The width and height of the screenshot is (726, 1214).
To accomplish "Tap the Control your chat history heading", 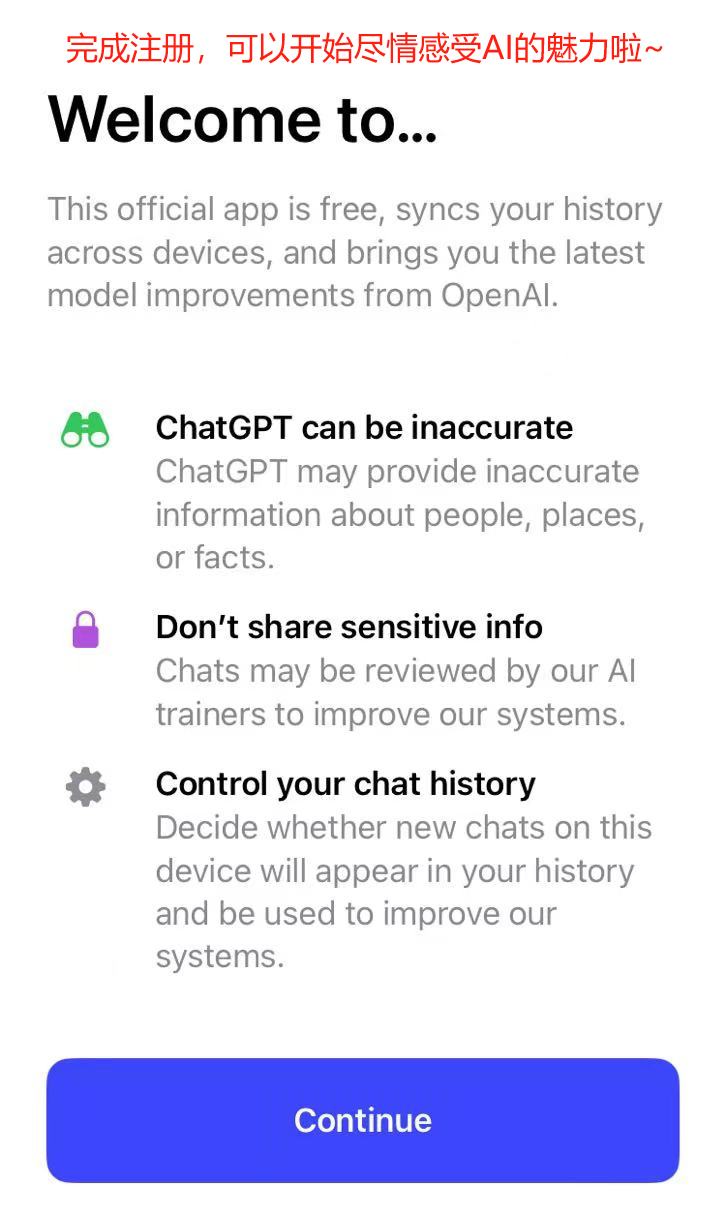I will (x=345, y=785).
